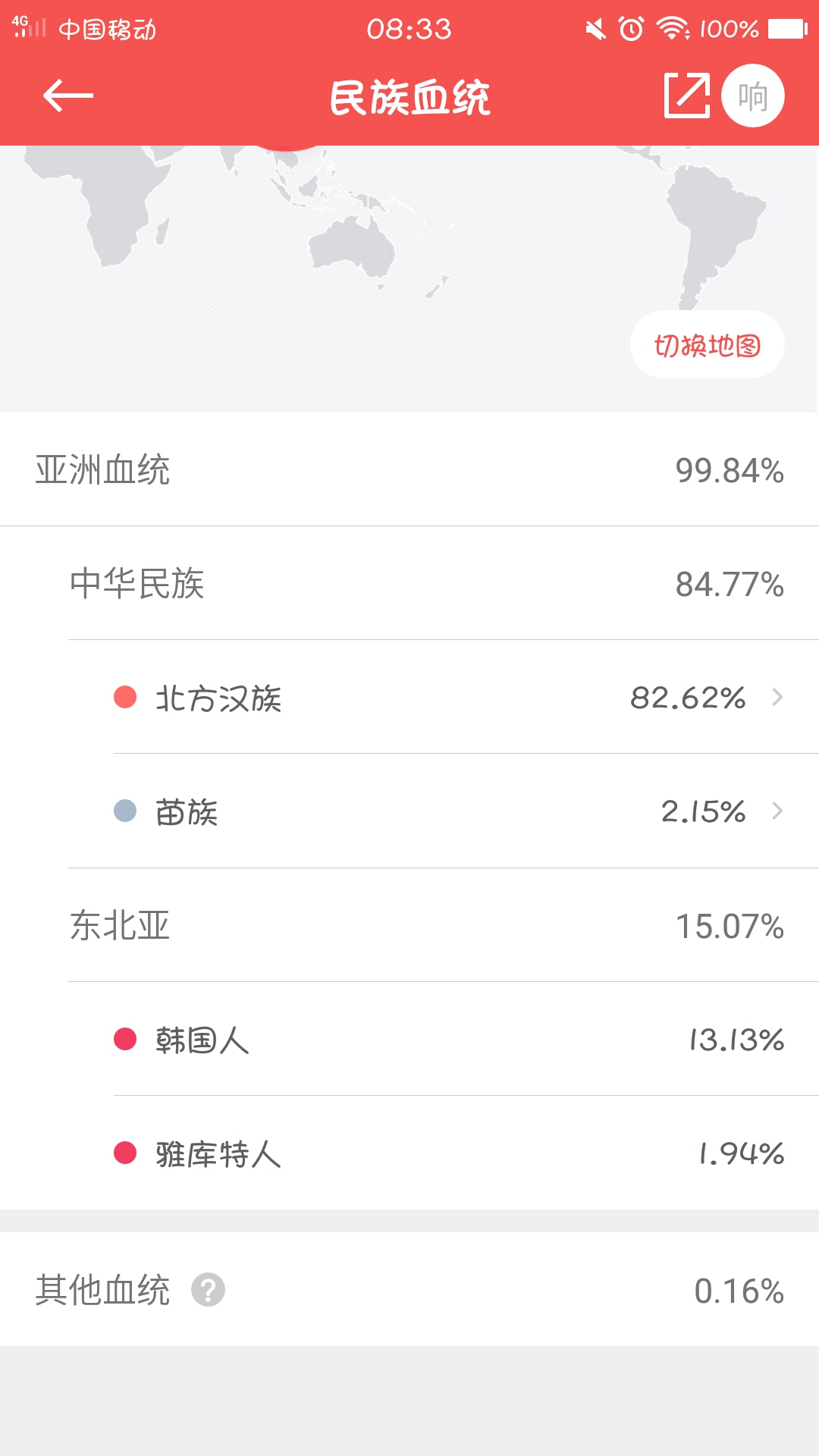
Task: Go back using the arrow icon
Action: click(x=68, y=96)
